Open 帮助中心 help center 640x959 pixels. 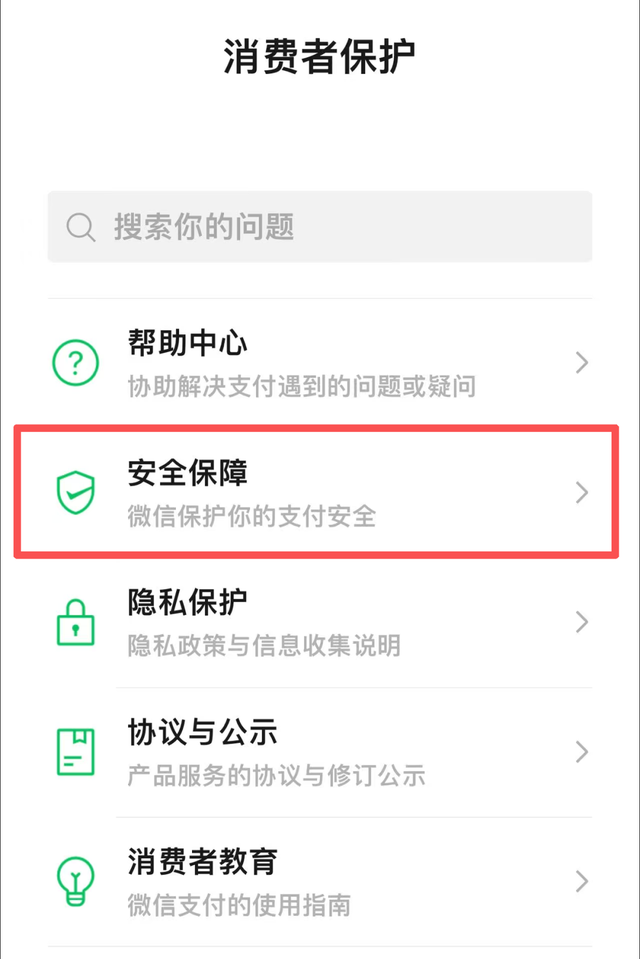coord(319,363)
